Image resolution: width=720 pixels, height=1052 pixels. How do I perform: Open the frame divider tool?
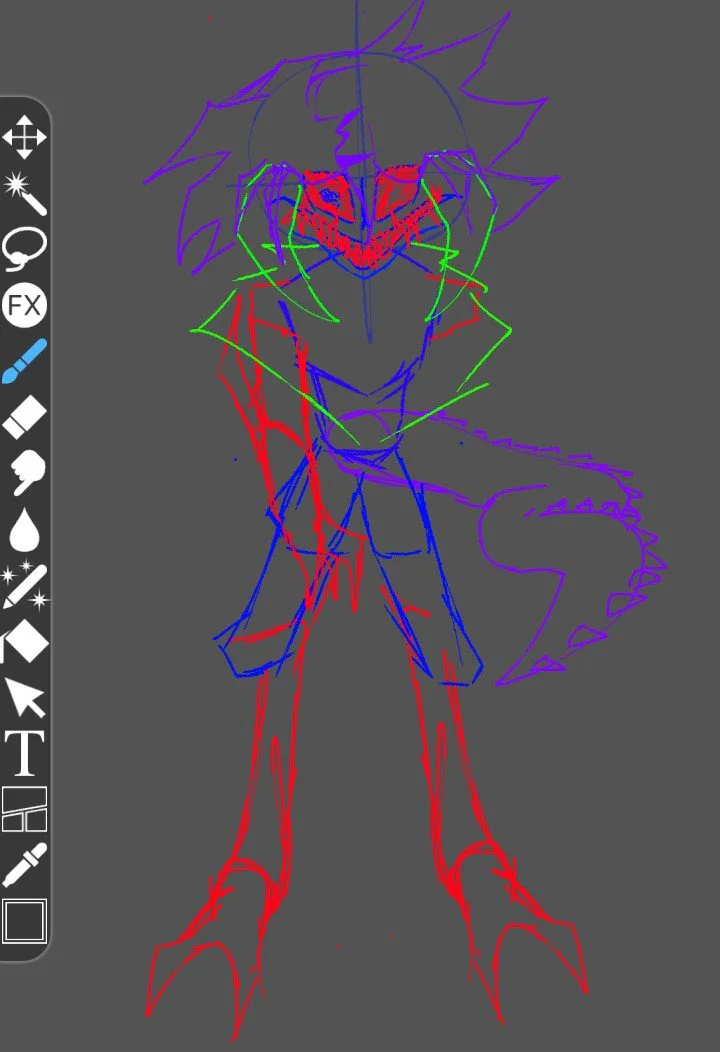click(25, 809)
